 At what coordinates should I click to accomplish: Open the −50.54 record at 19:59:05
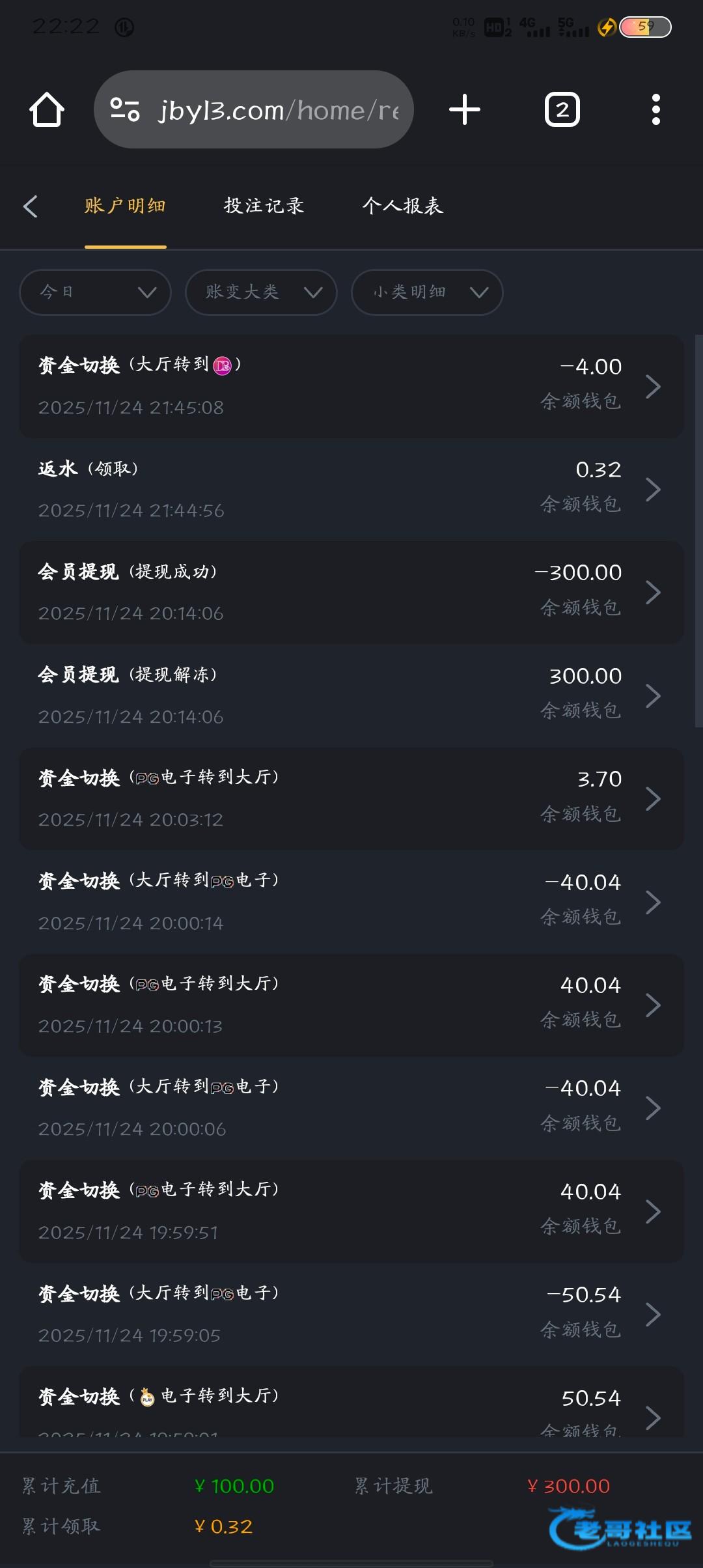pyautogui.click(x=351, y=1314)
